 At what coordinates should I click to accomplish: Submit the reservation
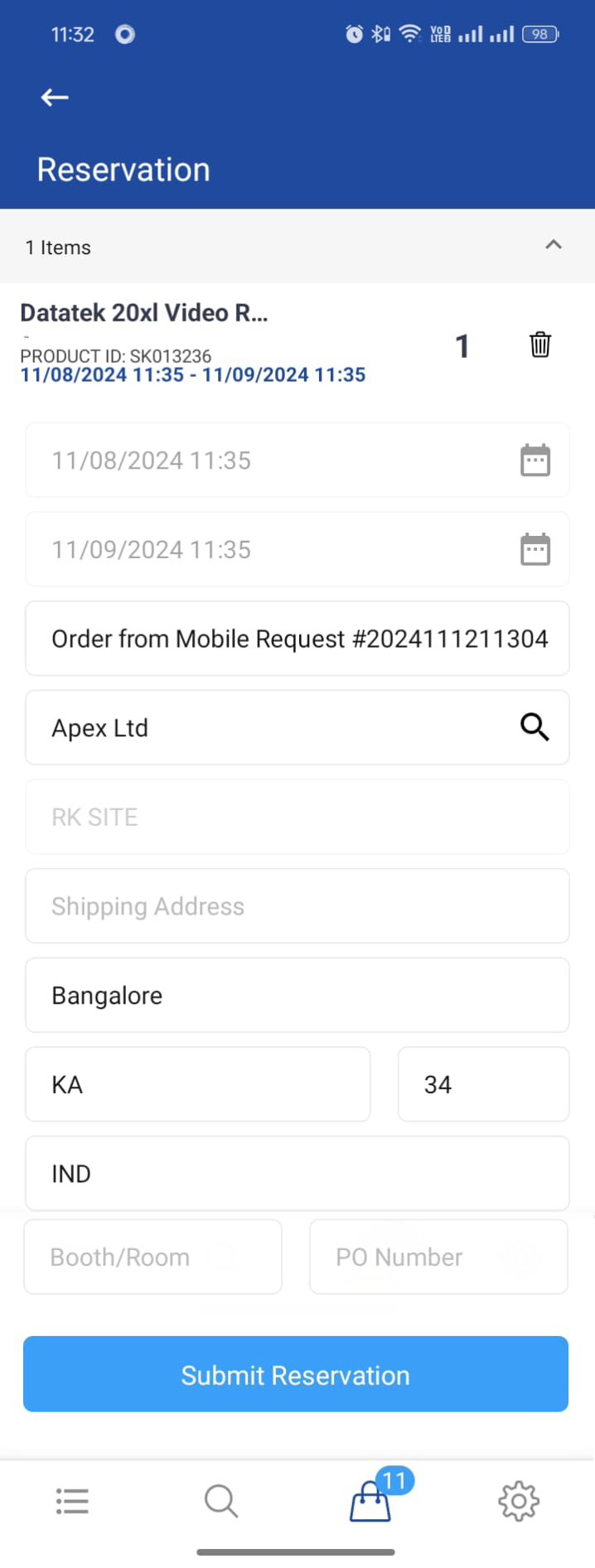tap(296, 1375)
